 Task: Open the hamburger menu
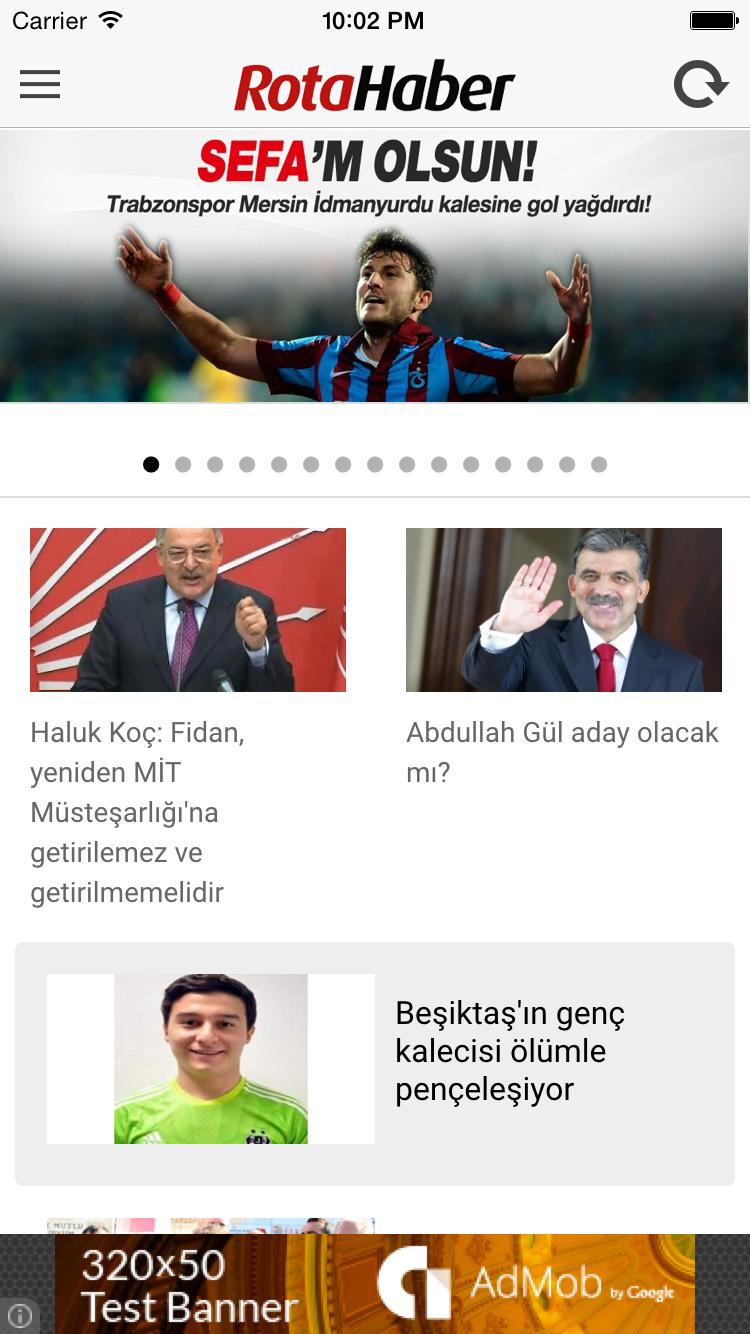(x=40, y=85)
